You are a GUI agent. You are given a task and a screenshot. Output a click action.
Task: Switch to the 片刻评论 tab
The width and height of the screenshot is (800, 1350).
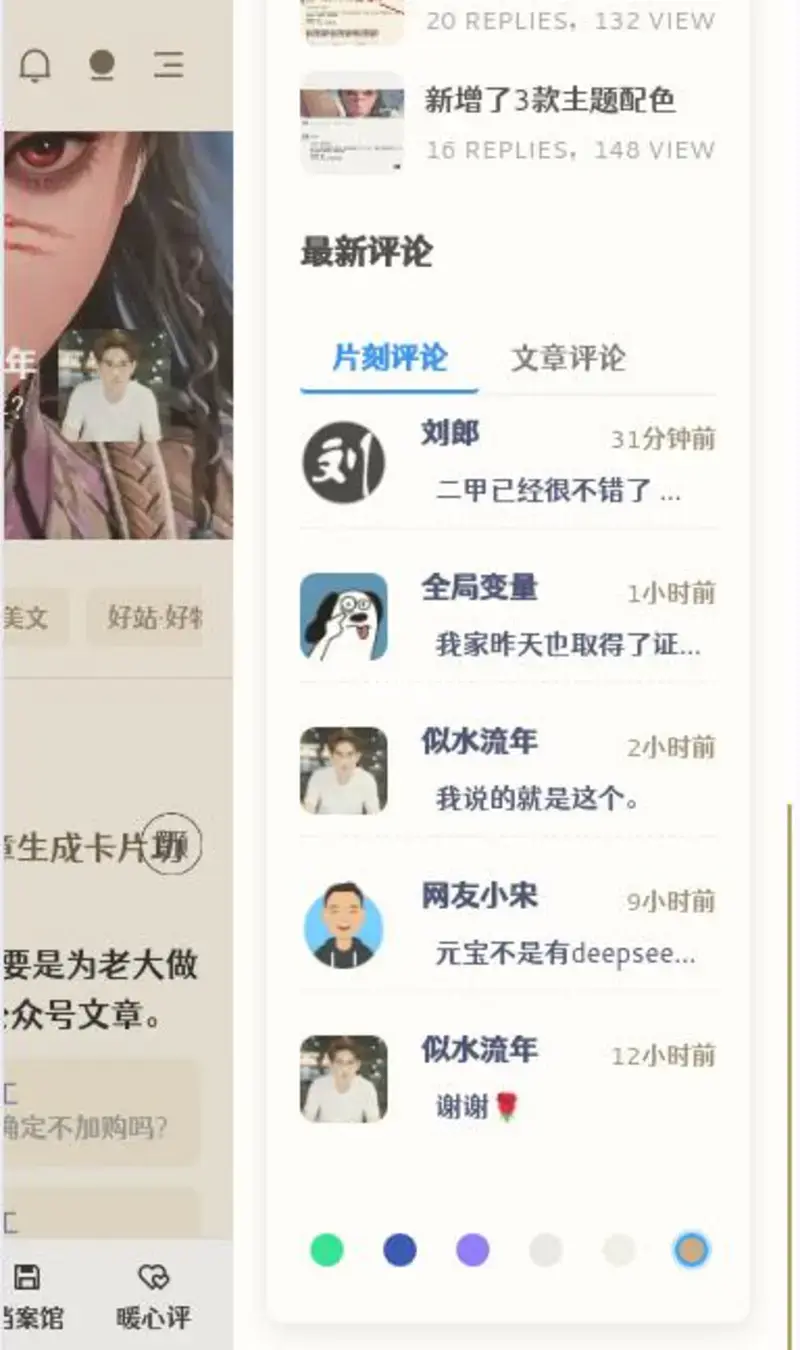coord(389,358)
